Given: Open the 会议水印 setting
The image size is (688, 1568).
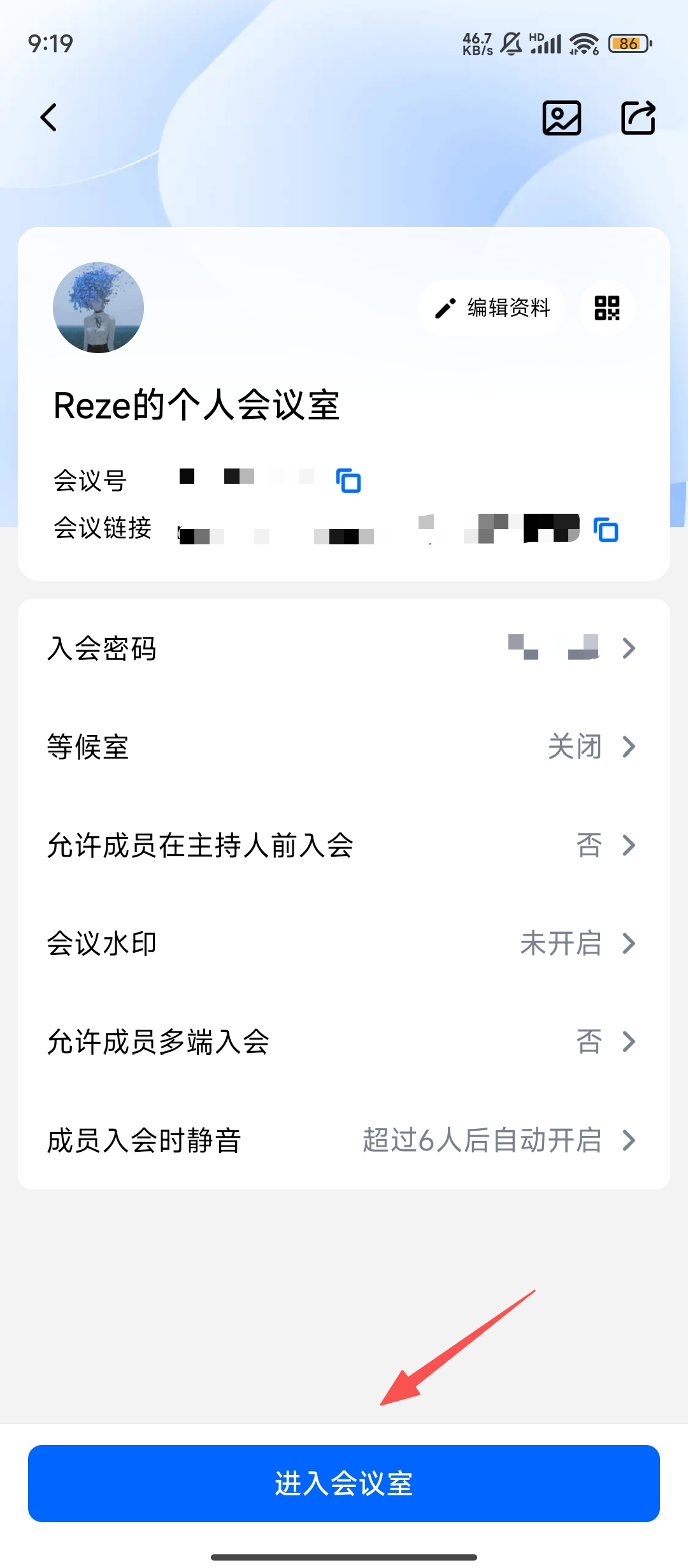Looking at the screenshot, I should point(344,943).
